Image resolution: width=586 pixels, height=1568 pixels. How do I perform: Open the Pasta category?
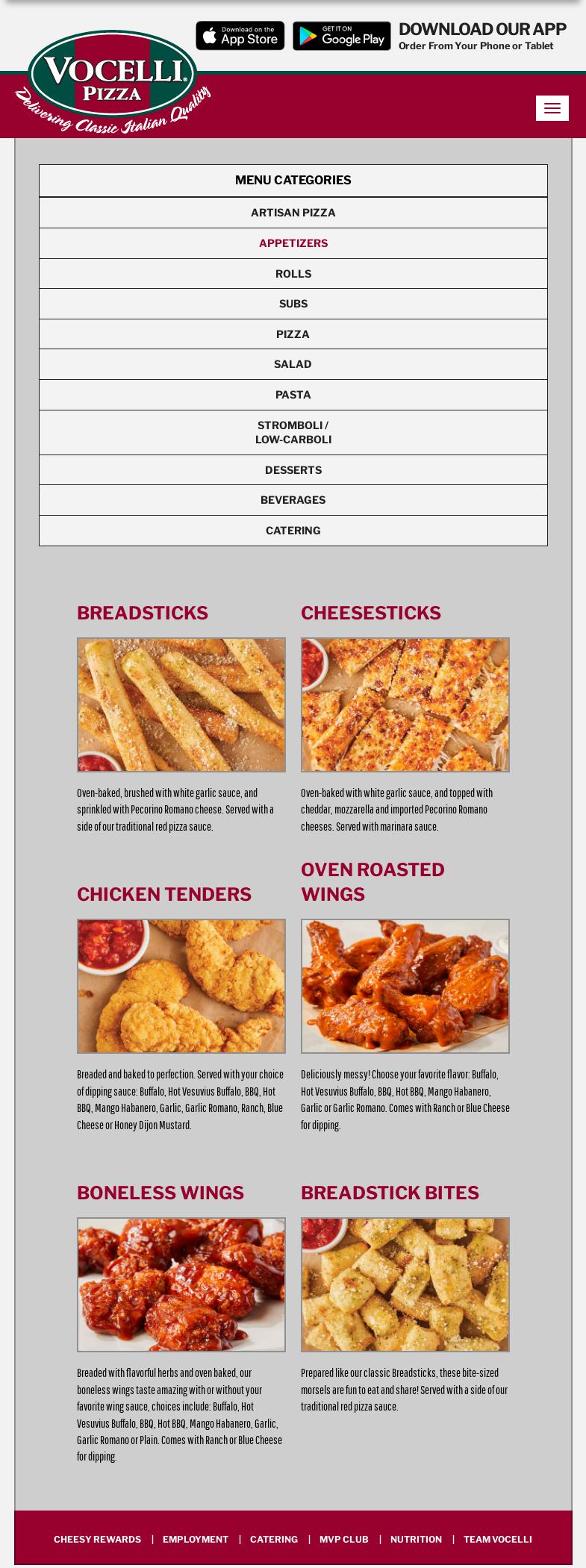293,395
